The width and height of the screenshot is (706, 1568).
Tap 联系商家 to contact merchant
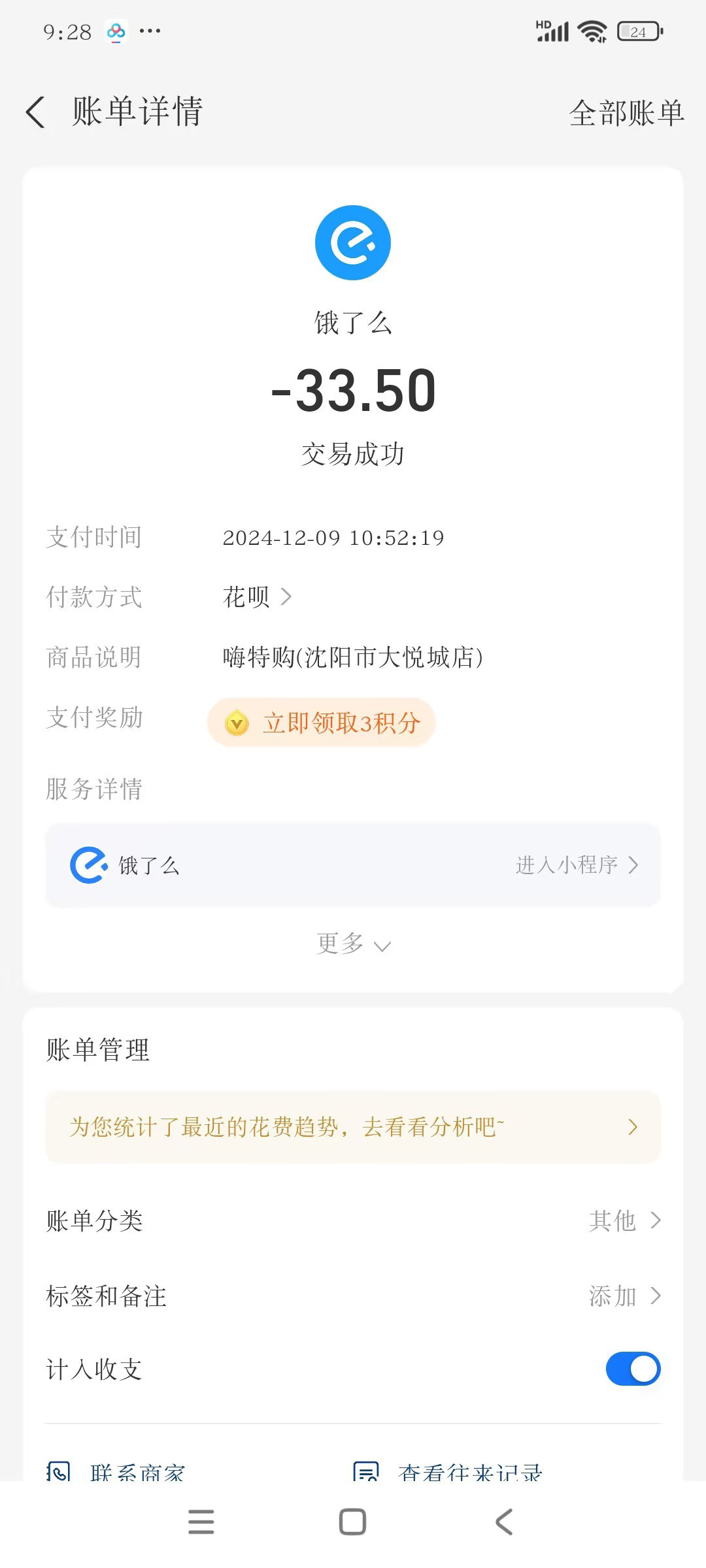click(x=118, y=1471)
